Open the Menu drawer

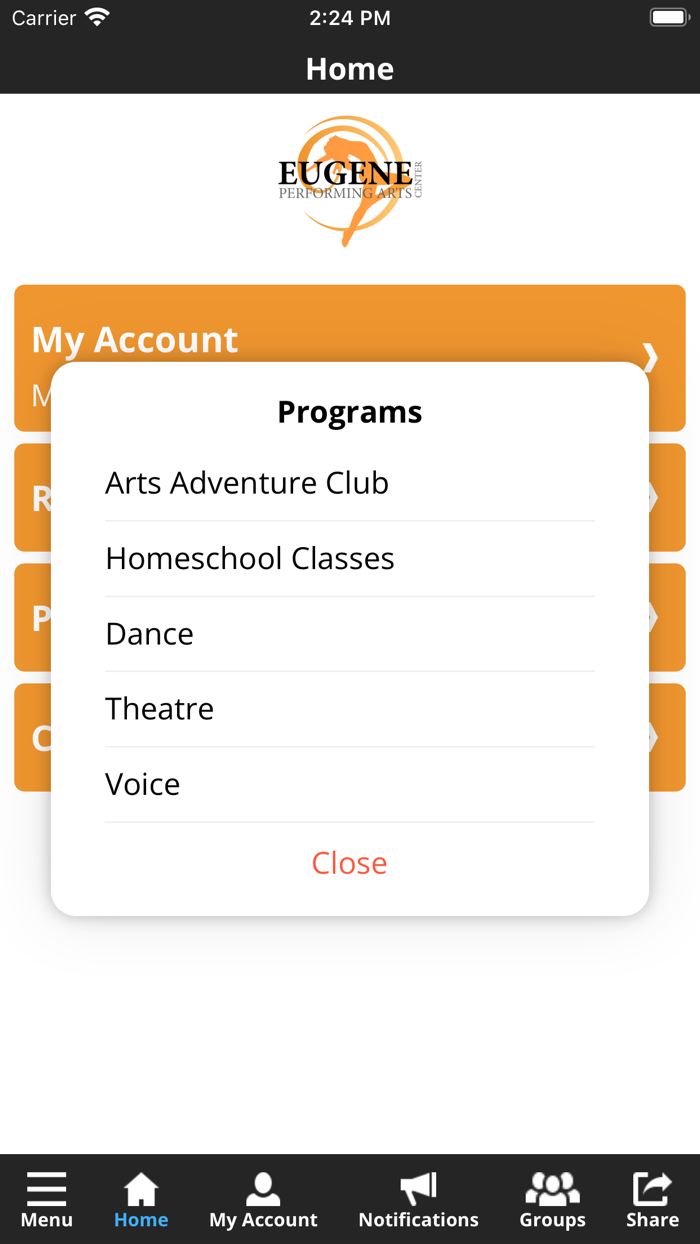[47, 1200]
